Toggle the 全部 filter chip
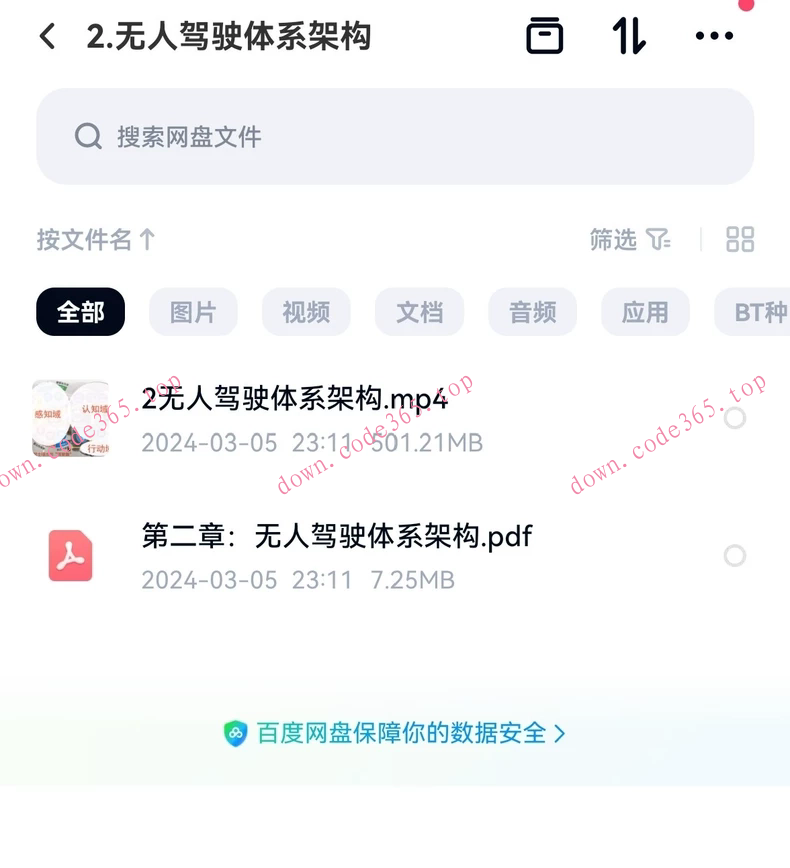The height and width of the screenshot is (868, 790). coord(80,312)
